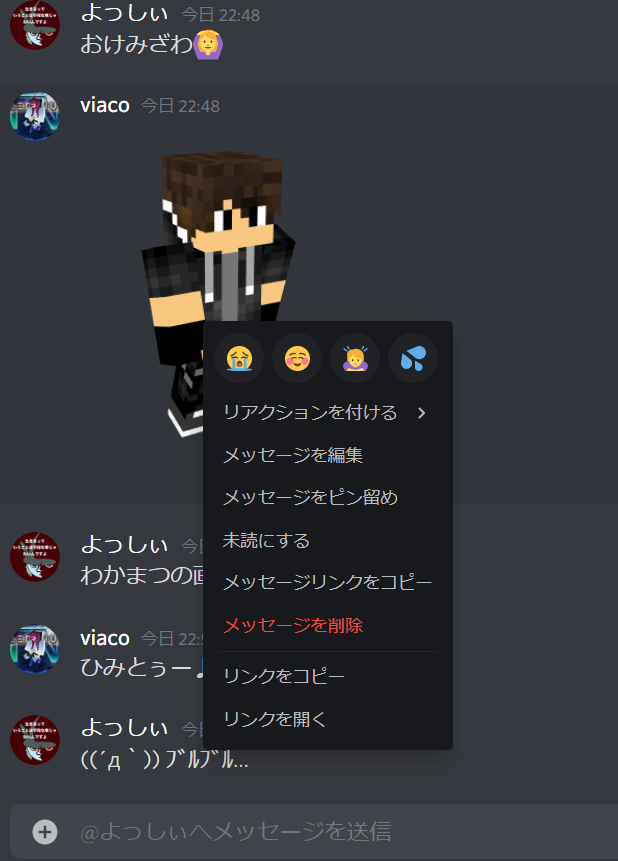The width and height of the screenshot is (618, 861).
Task: Pin message via メッセージをピン留め
Action: pos(310,497)
